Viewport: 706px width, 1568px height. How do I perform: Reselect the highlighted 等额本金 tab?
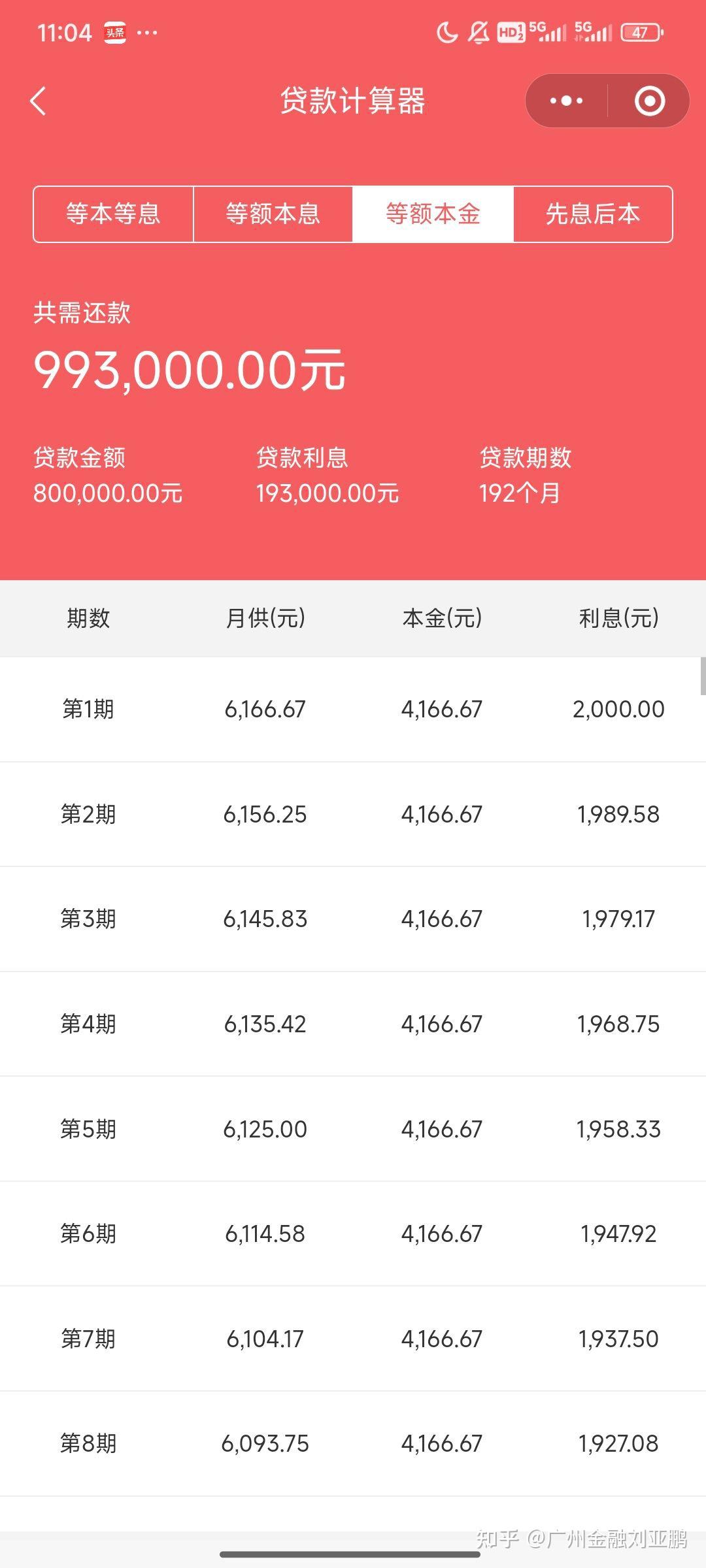point(433,214)
